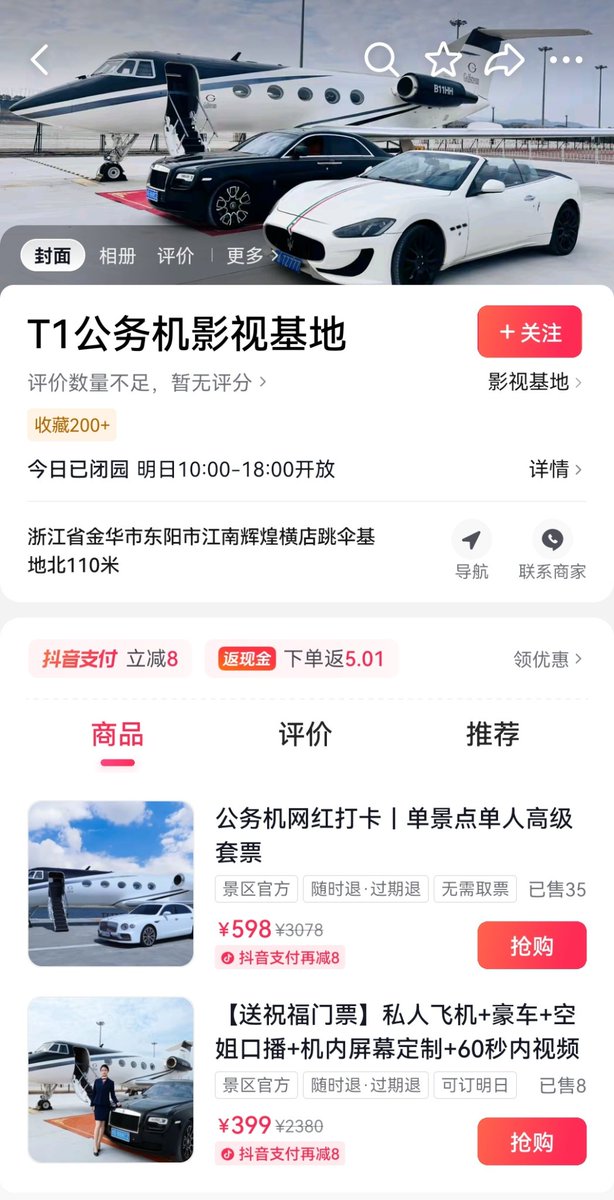The height and width of the screenshot is (1200, 614).
Task: Go back using the top-left arrow
Action: 40,60
